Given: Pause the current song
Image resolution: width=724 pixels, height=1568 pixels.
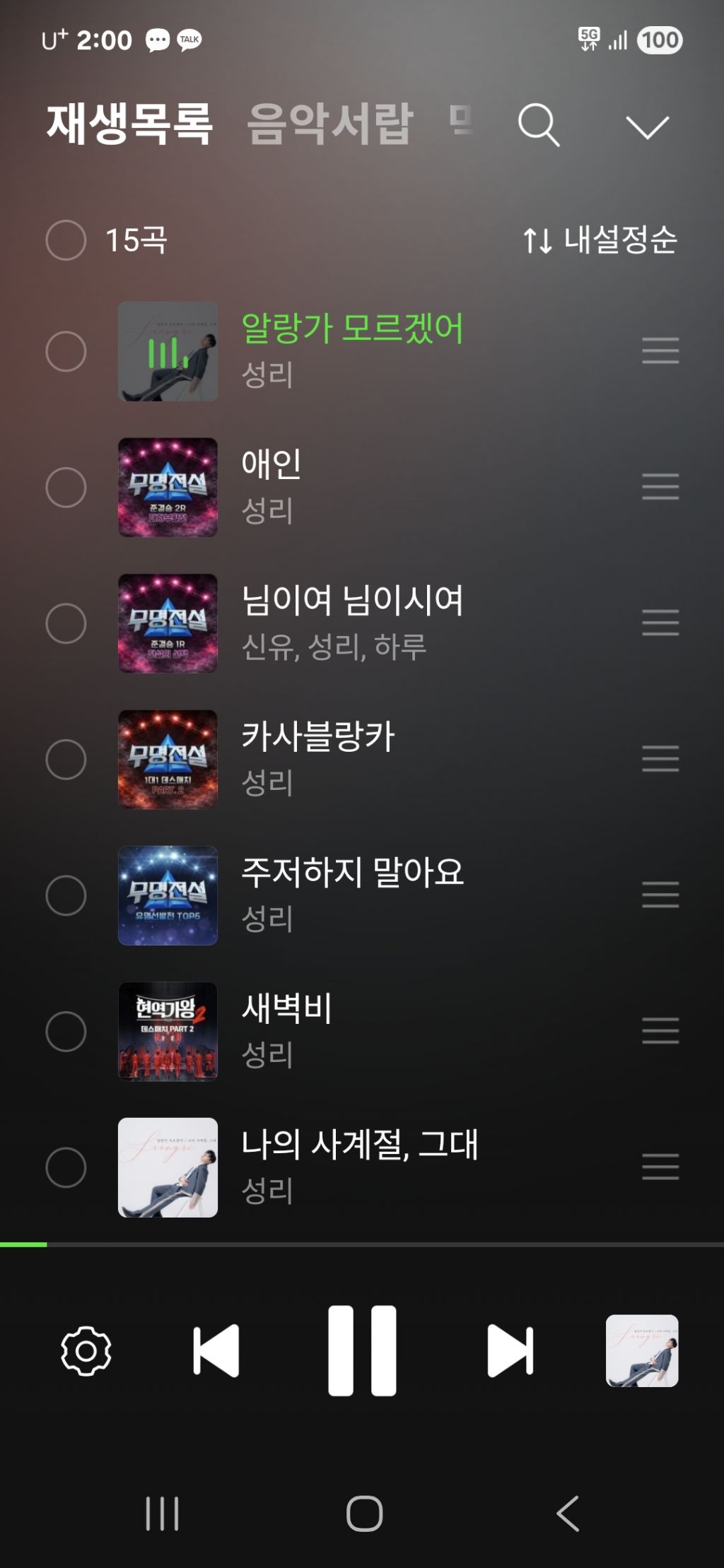Looking at the screenshot, I should coord(362,1351).
